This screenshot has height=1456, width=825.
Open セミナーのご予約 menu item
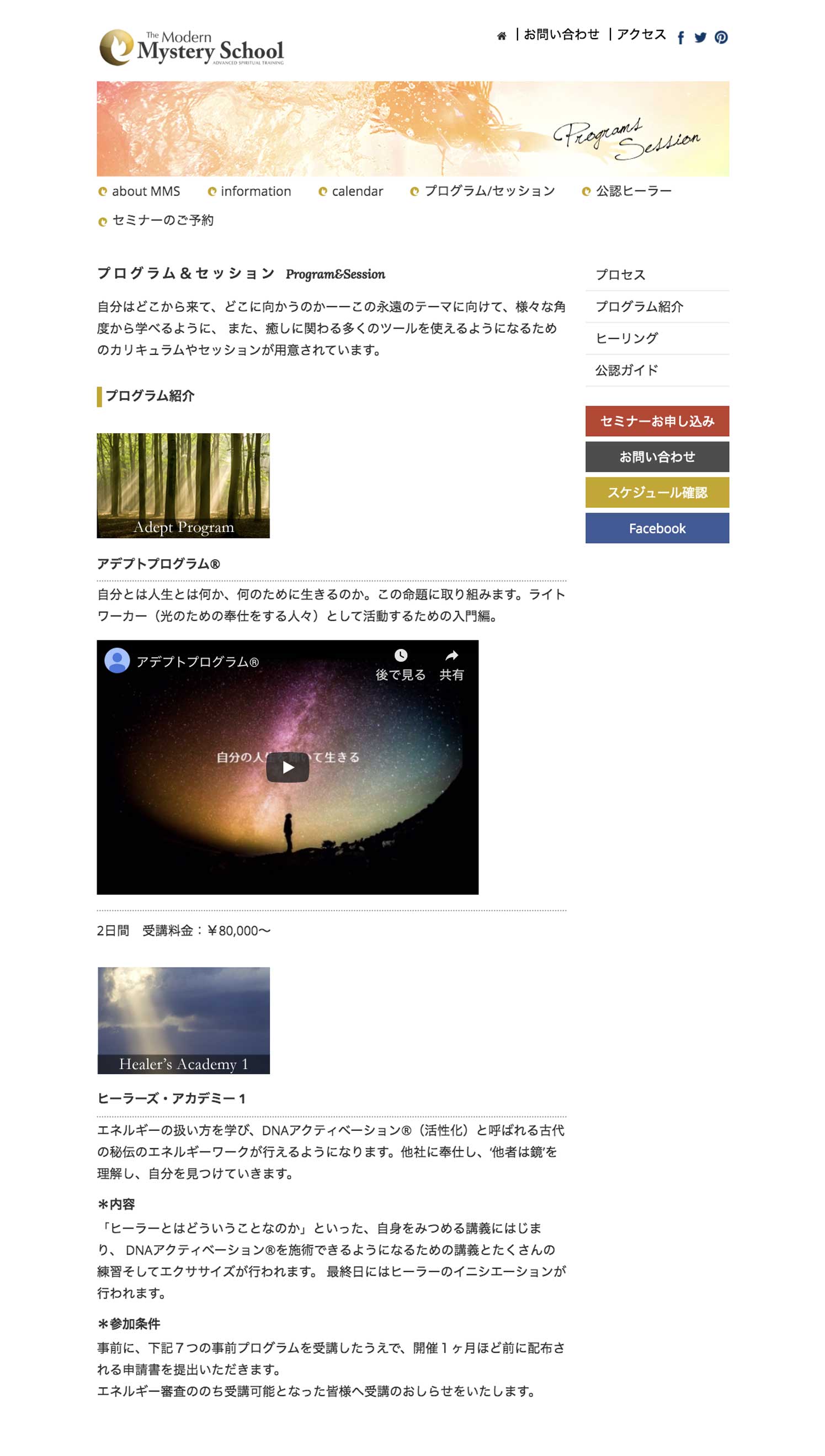pos(156,220)
